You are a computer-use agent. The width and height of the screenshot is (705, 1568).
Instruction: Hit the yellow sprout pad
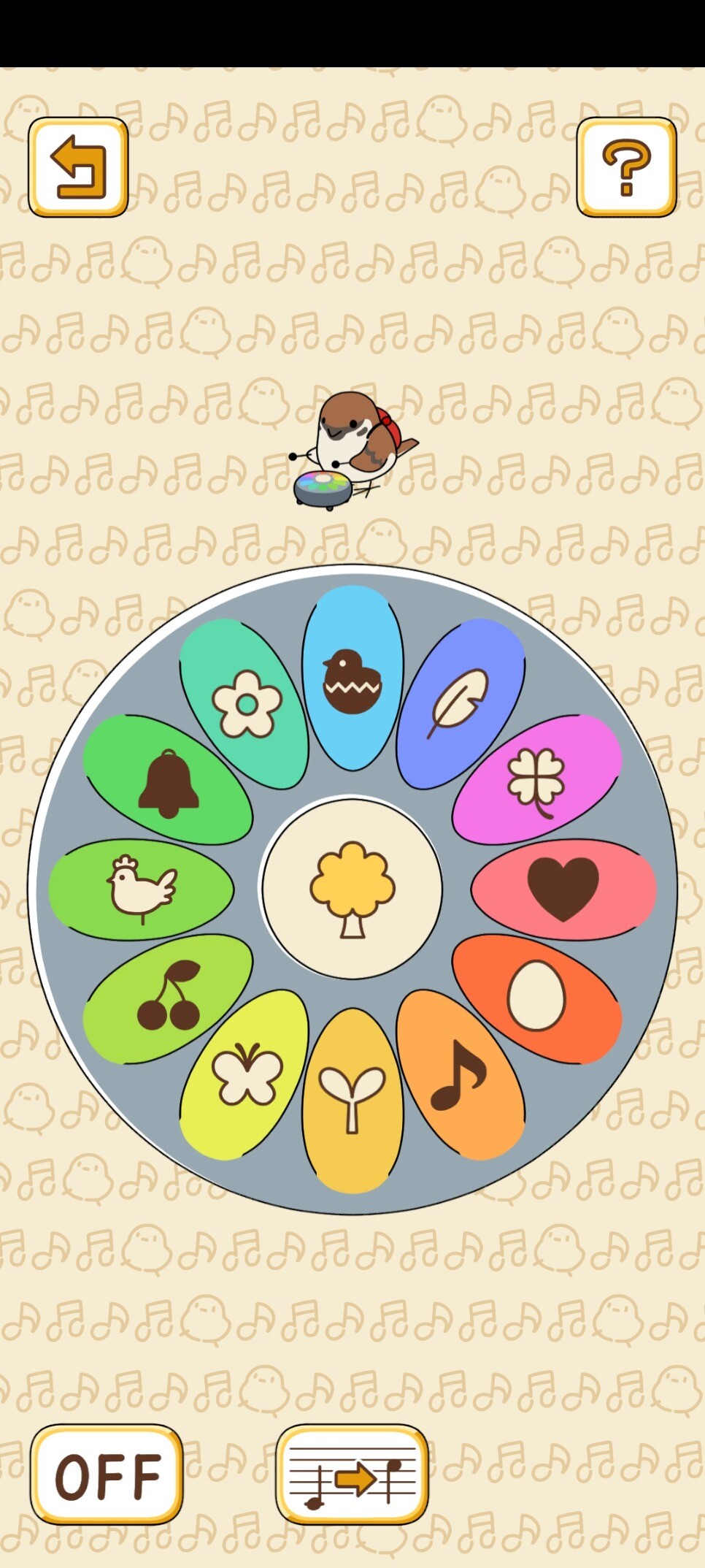click(352, 1101)
